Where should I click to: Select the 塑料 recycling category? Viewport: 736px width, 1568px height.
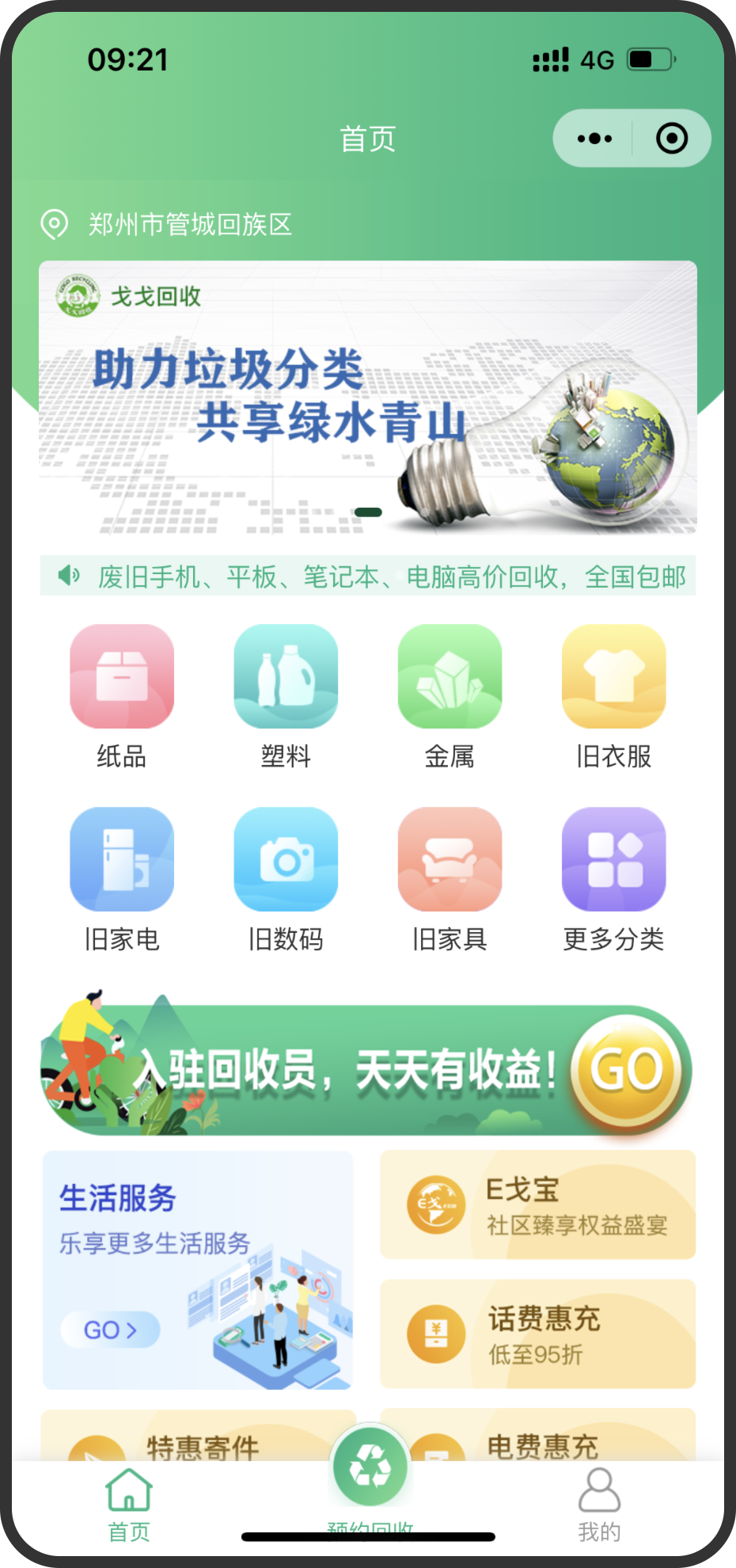[286, 677]
